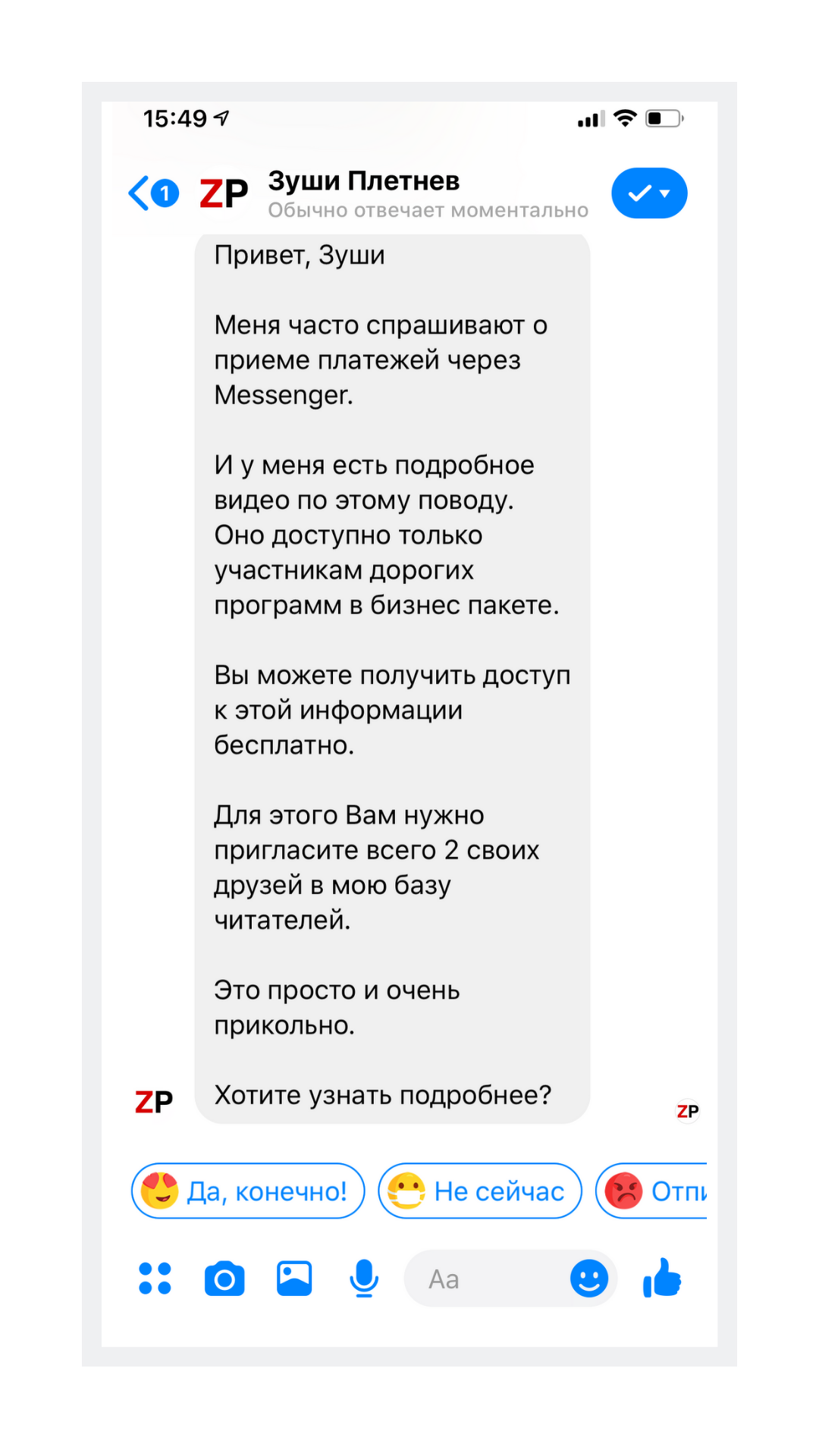Attach an image from the gallery

[294, 1279]
